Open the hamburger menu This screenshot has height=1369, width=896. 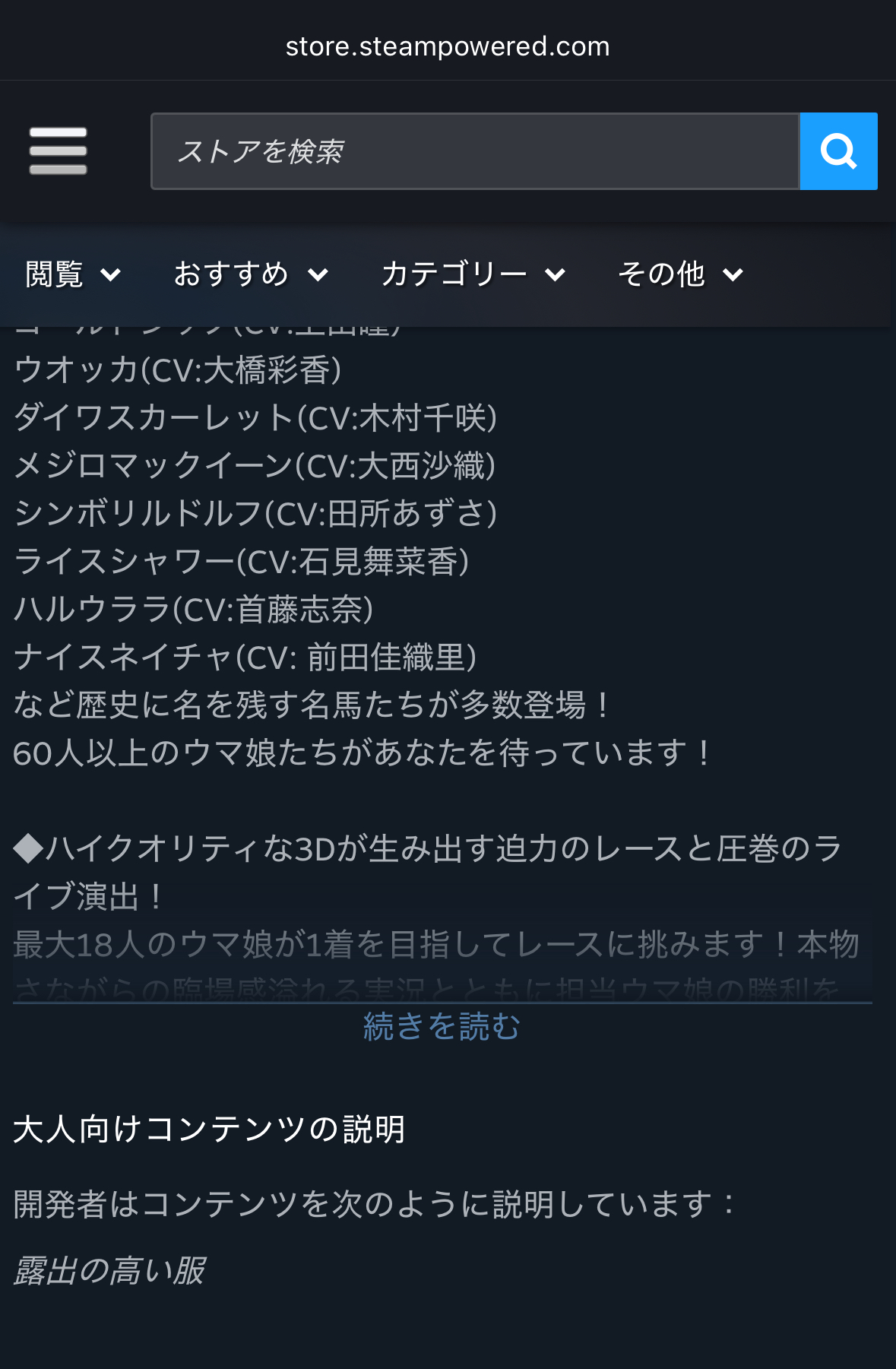[x=58, y=151]
